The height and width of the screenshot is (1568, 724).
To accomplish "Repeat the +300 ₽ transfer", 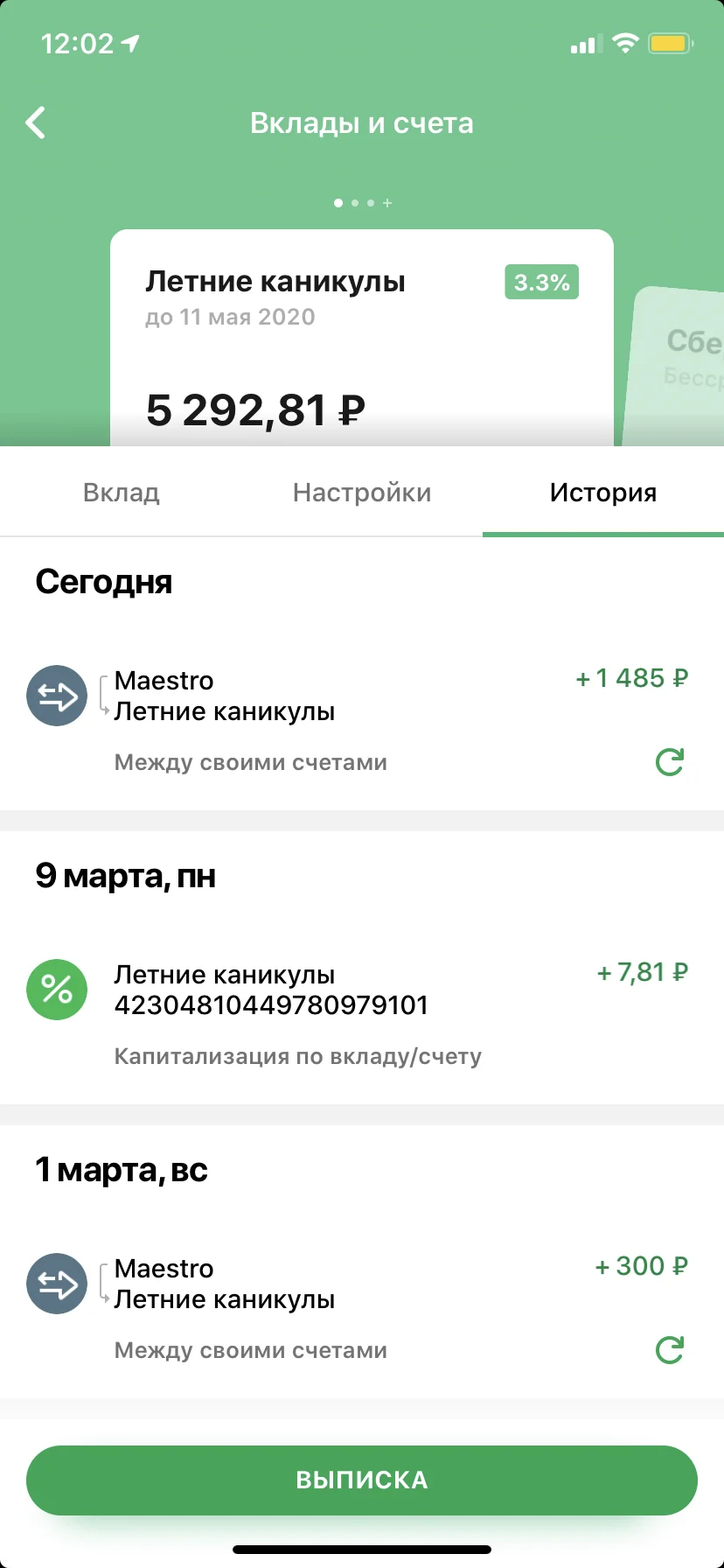I will tap(670, 1350).
